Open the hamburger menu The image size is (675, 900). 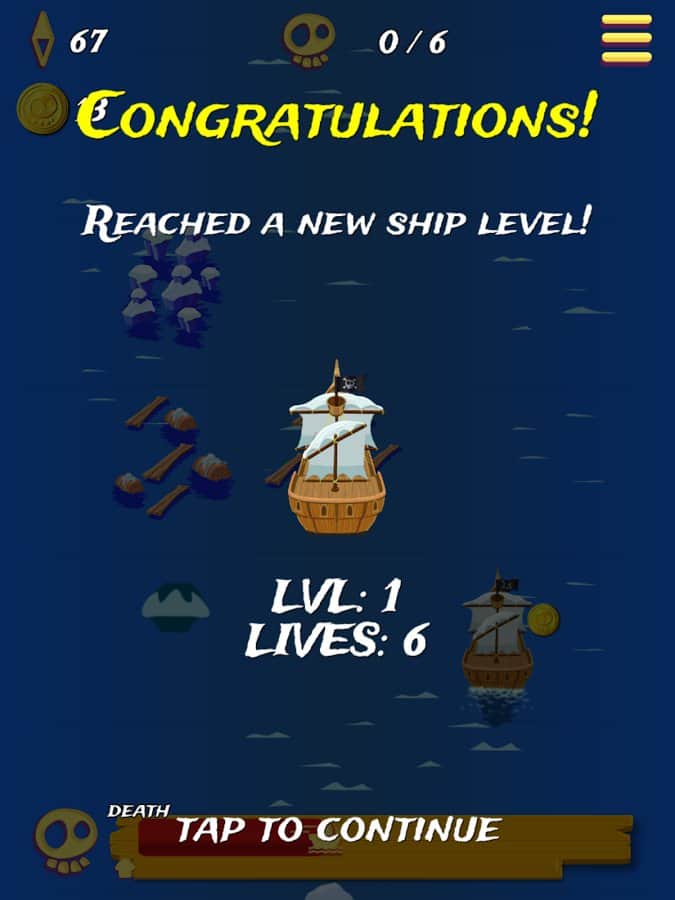(627, 39)
